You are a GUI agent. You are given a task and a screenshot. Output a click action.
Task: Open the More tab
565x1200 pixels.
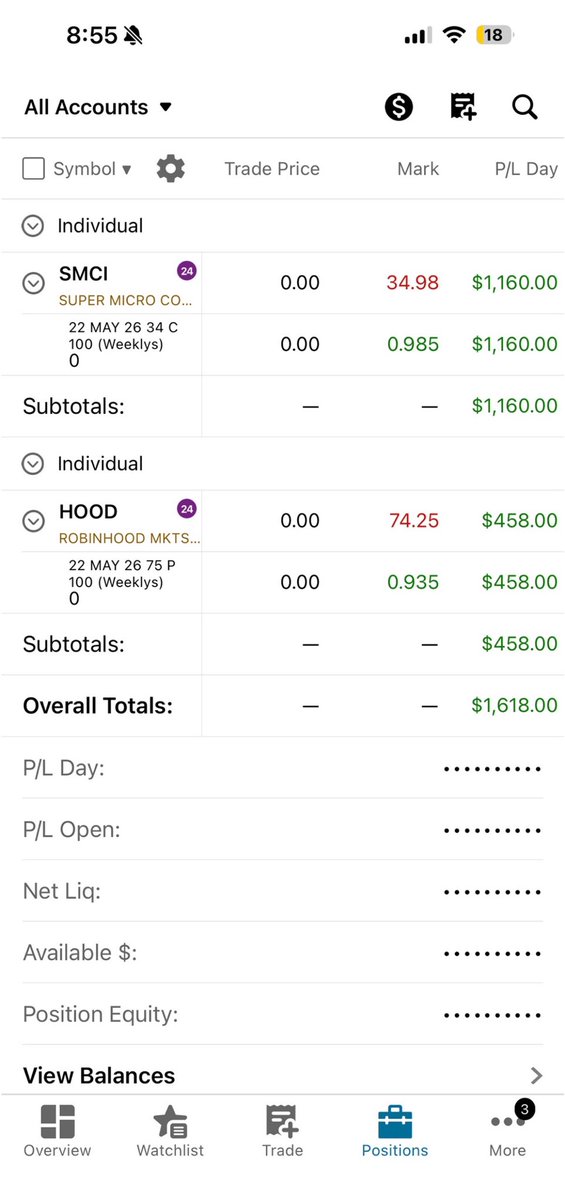tap(508, 1131)
